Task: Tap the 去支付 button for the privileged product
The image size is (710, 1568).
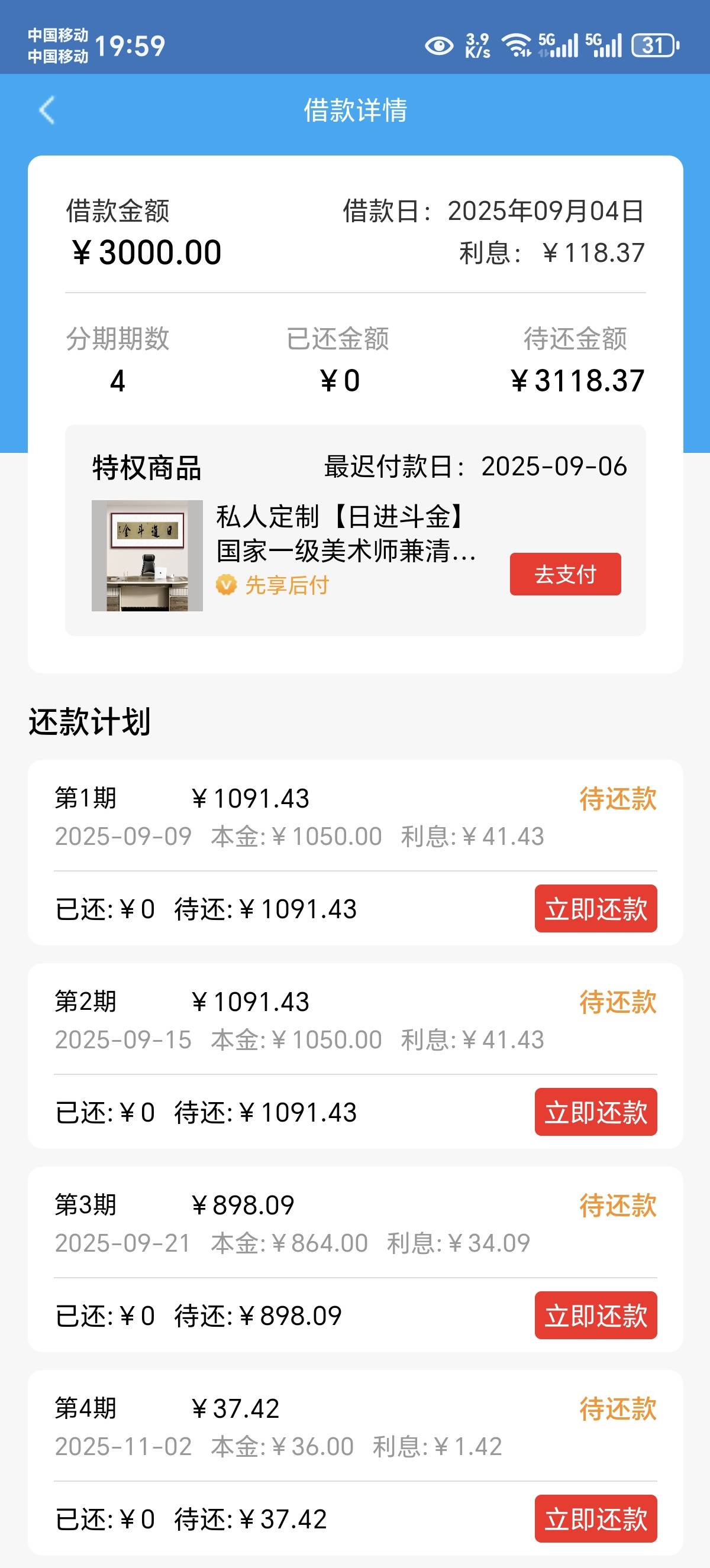Action: (565, 574)
